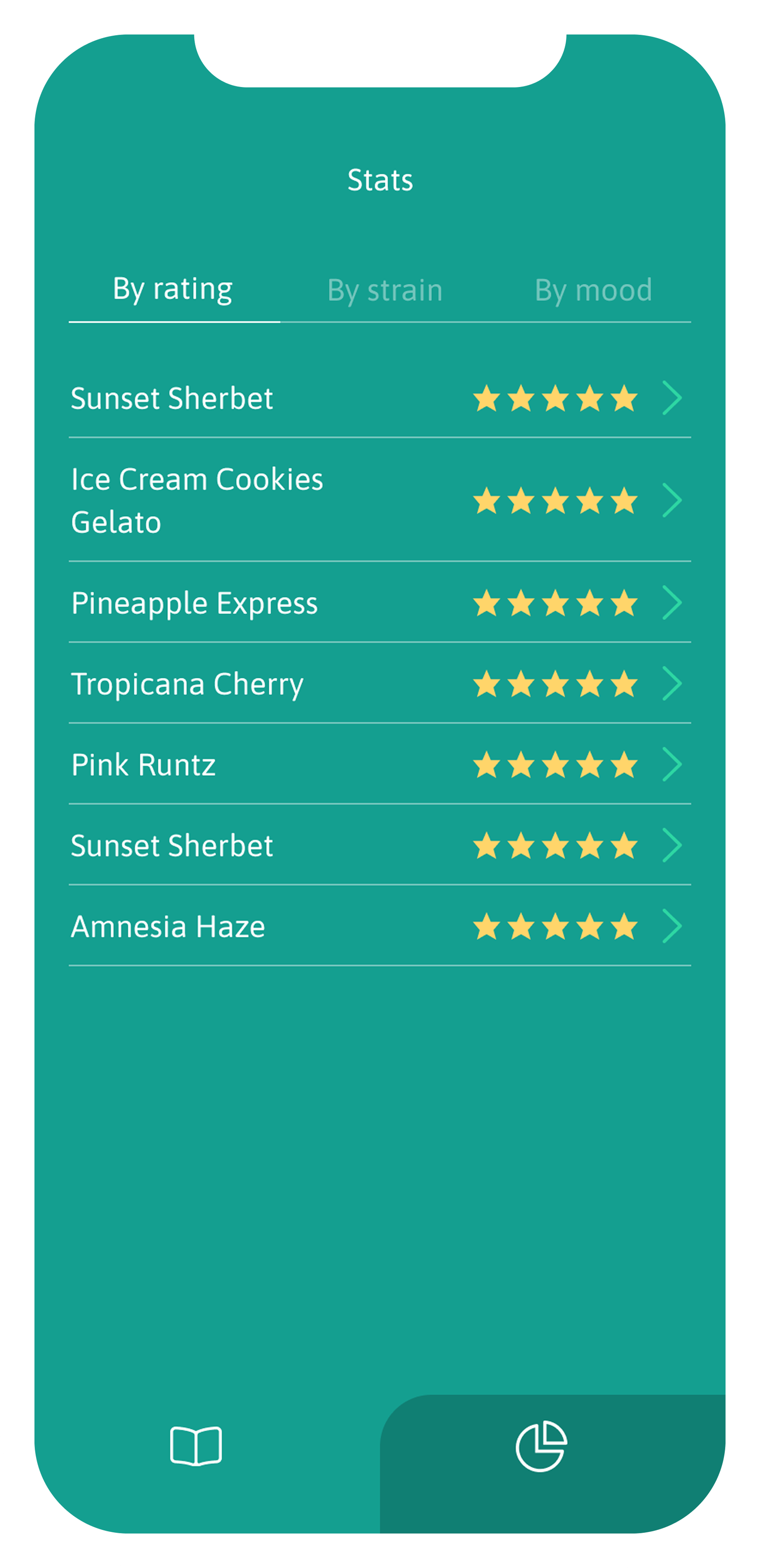Go to the journal book tab

pyautogui.click(x=196, y=1446)
